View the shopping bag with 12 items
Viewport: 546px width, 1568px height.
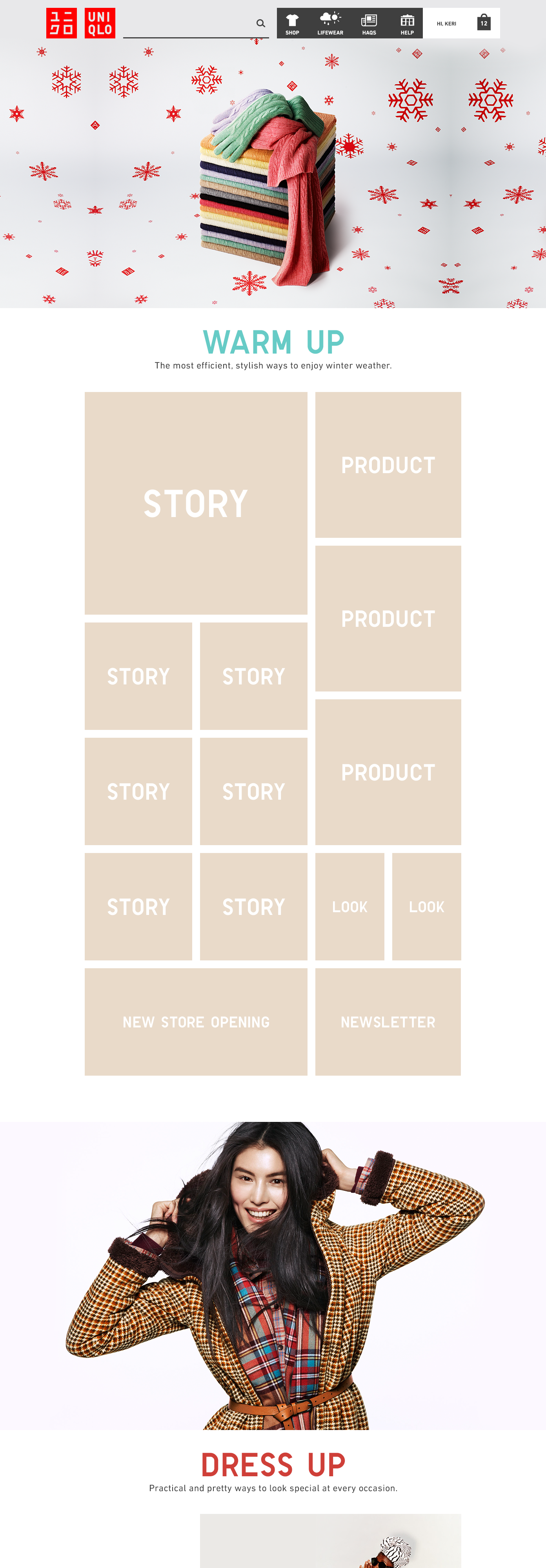click(484, 23)
